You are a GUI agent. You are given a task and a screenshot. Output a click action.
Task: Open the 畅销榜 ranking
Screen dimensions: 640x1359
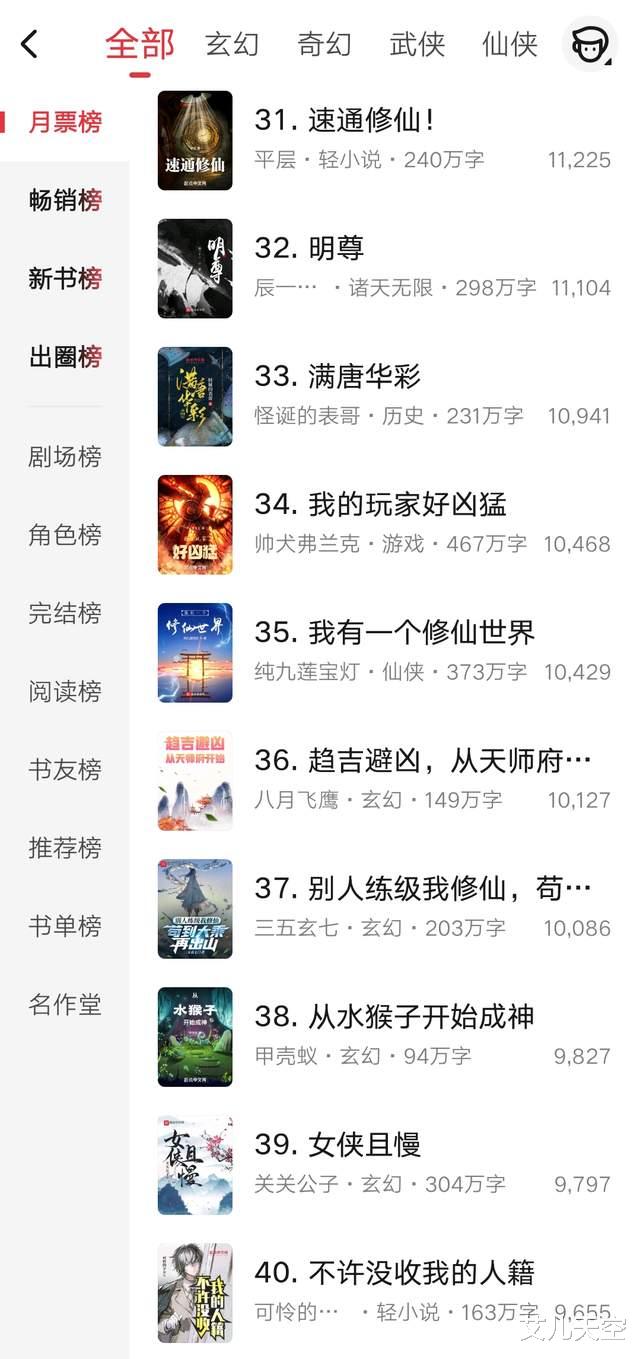pos(65,200)
